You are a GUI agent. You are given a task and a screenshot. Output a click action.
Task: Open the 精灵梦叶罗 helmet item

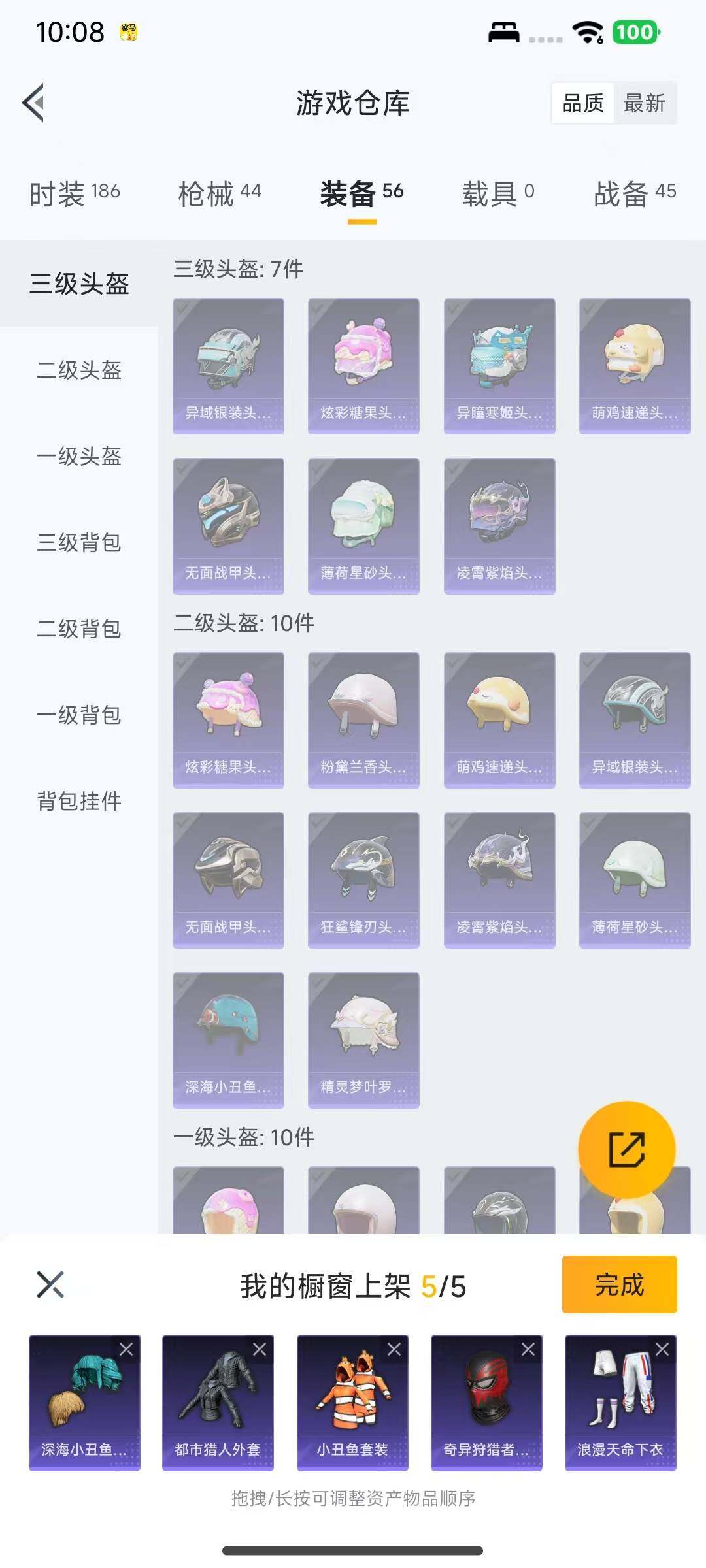(x=363, y=1038)
